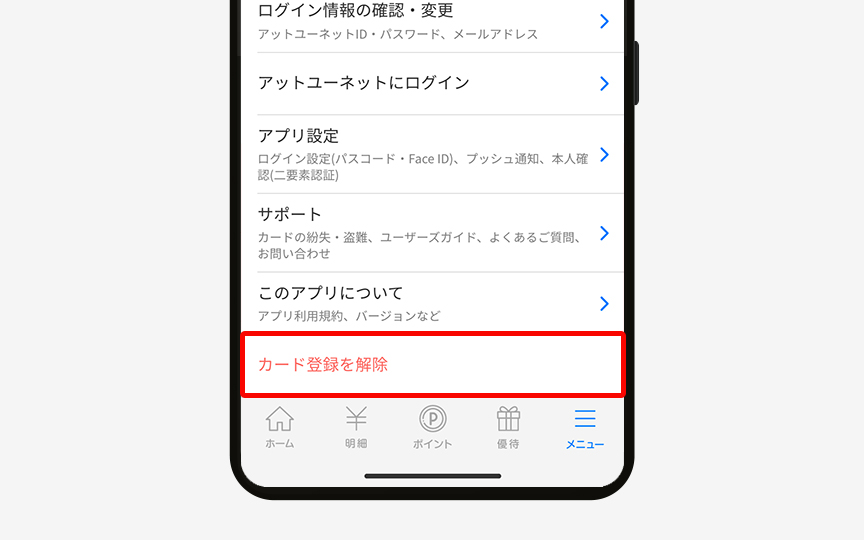Go to the 明細 tab
The height and width of the screenshot is (540, 864).
coord(356,427)
